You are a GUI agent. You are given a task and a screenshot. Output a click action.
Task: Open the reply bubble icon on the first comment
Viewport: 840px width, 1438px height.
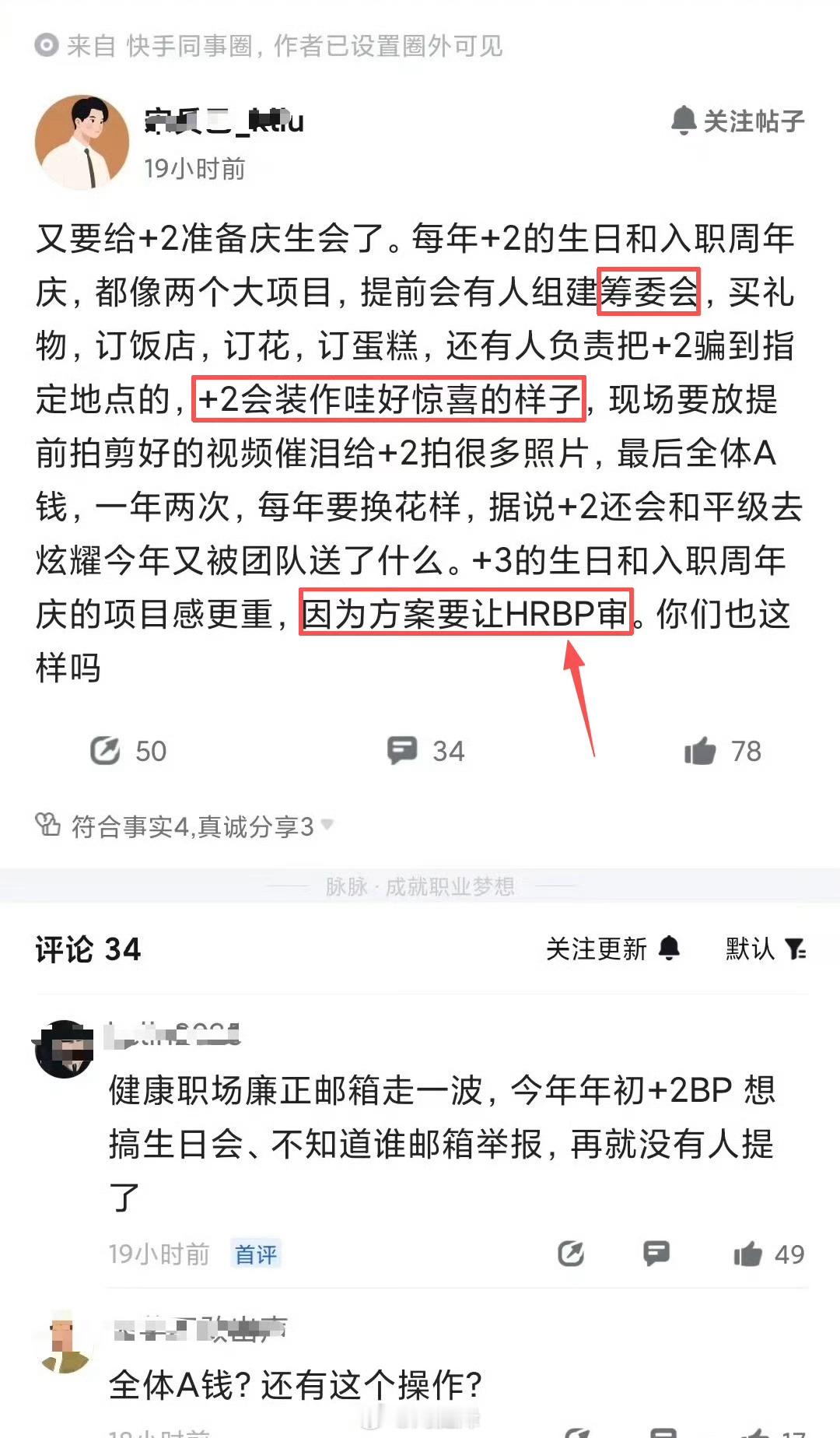[657, 1253]
